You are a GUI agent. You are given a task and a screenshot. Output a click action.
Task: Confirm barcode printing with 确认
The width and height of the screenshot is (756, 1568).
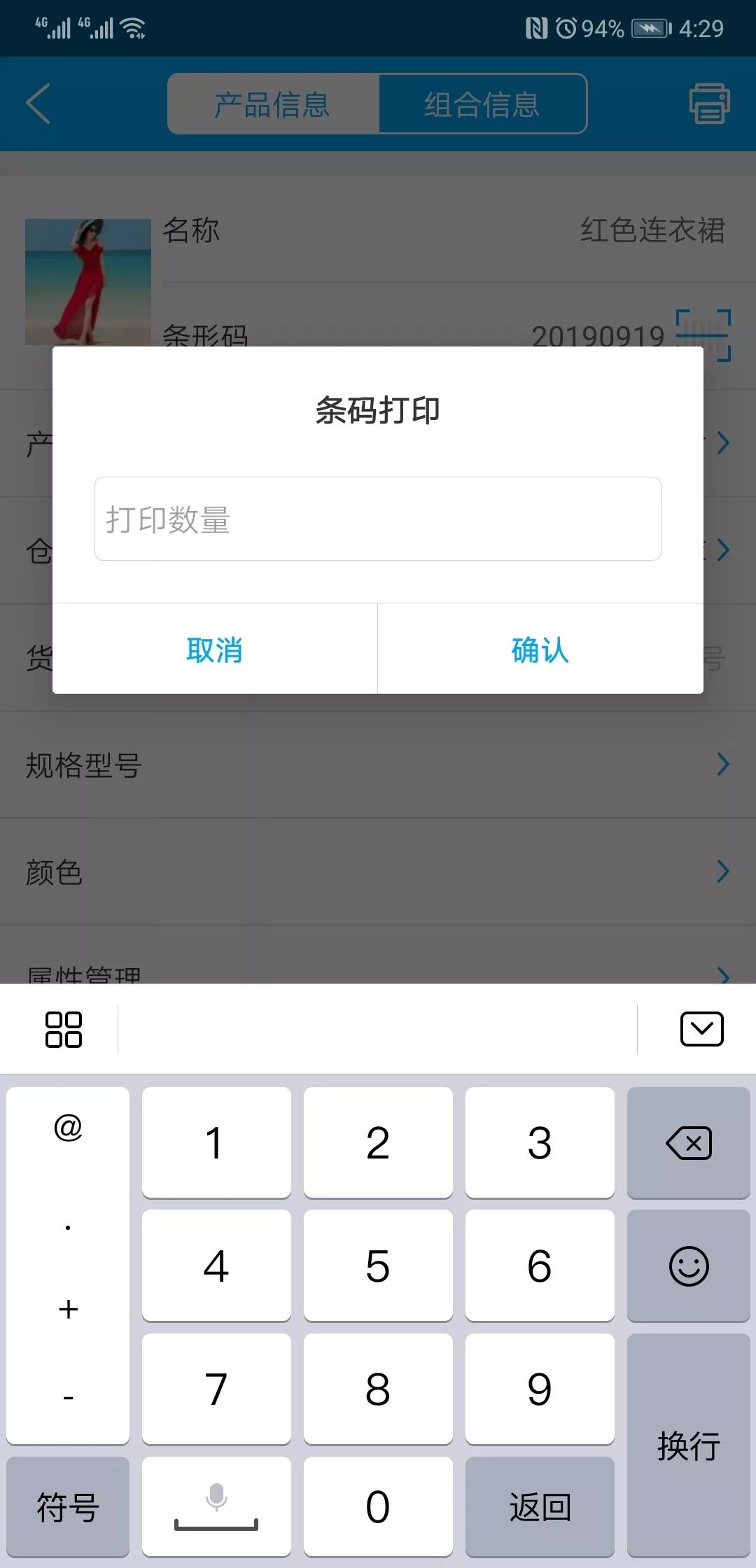[540, 650]
